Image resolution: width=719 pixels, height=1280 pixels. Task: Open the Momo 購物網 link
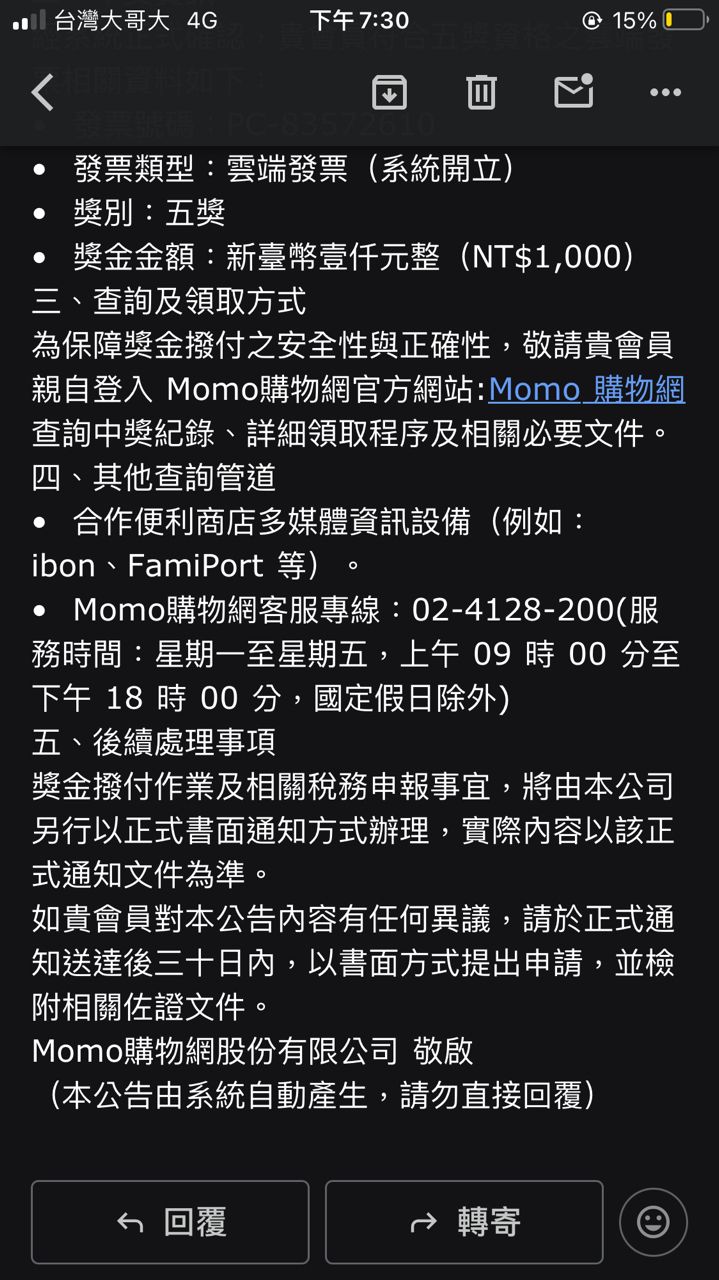pos(586,389)
